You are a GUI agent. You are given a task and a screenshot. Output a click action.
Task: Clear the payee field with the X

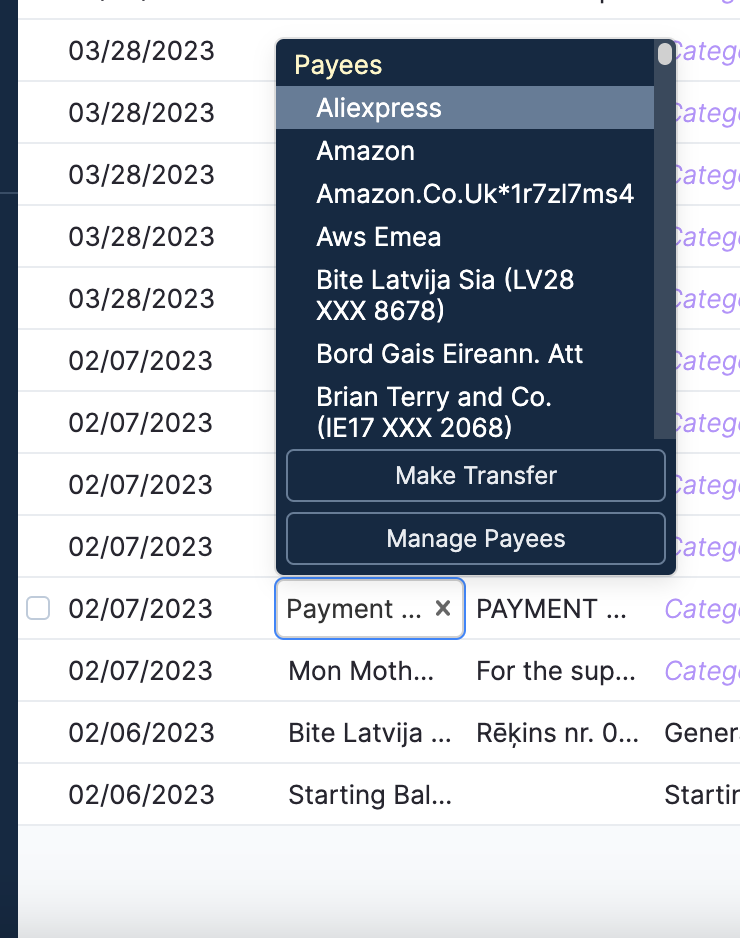(x=443, y=608)
